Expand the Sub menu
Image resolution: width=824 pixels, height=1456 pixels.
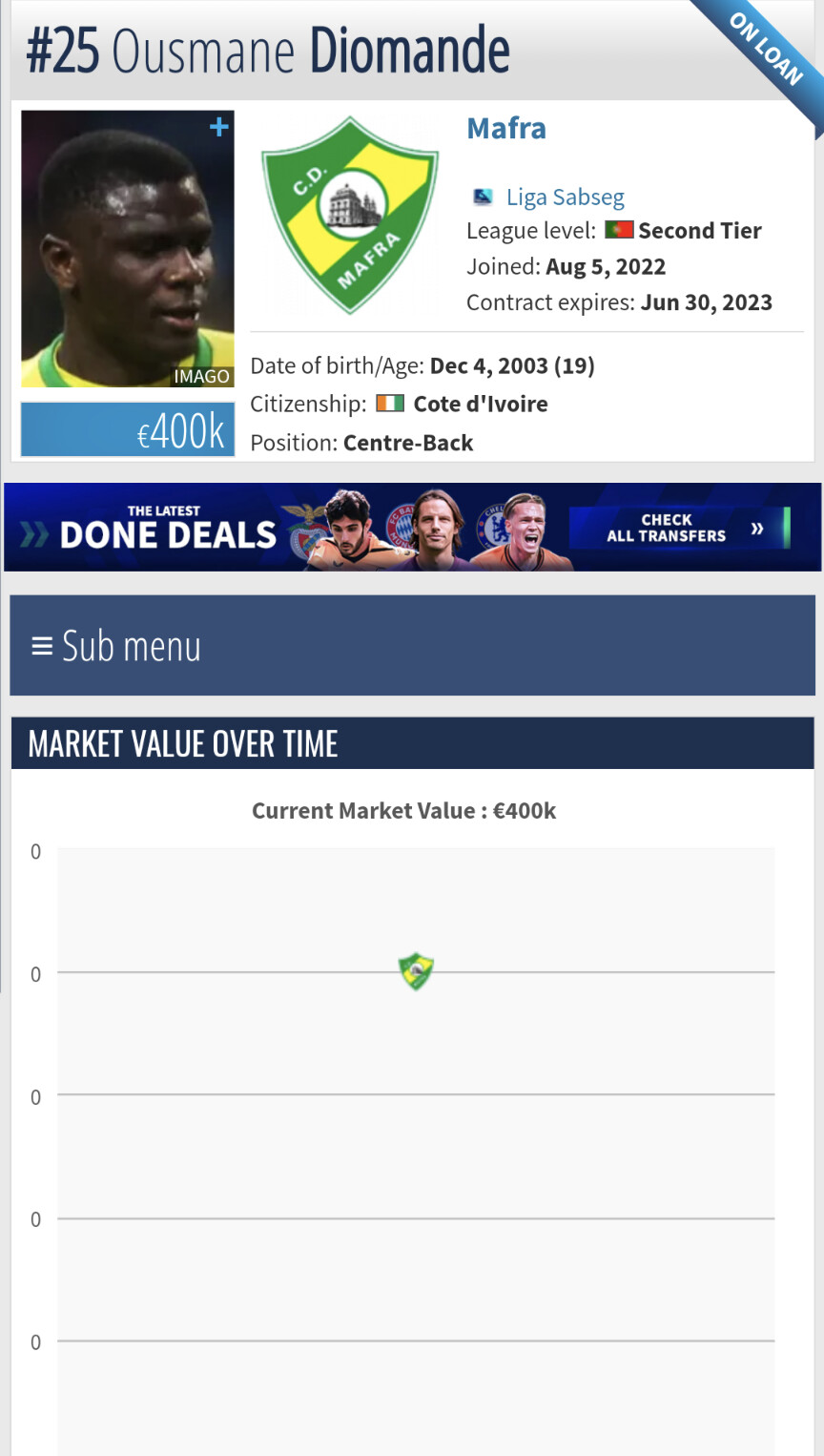(412, 646)
